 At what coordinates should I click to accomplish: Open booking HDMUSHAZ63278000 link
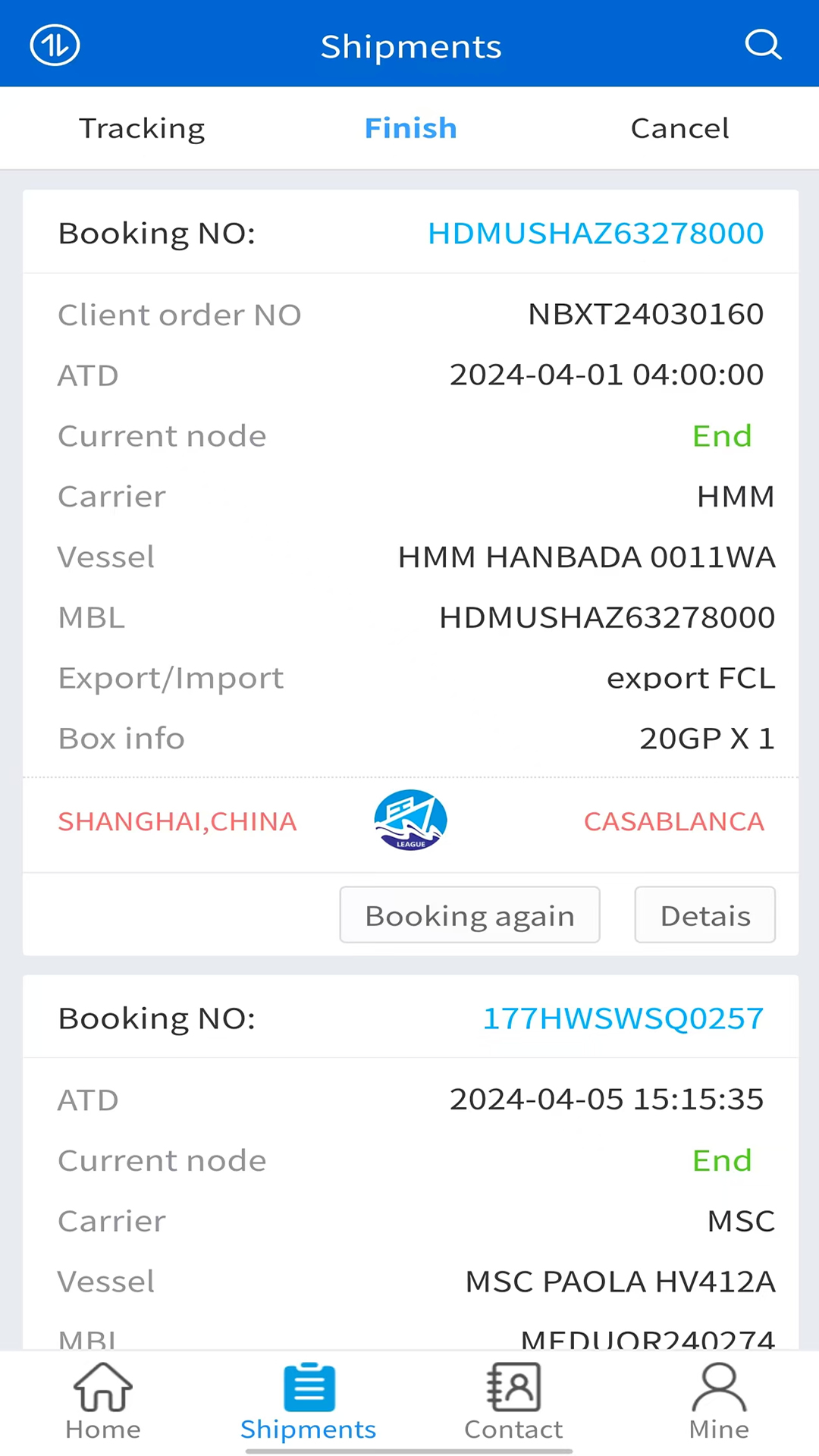pos(595,233)
